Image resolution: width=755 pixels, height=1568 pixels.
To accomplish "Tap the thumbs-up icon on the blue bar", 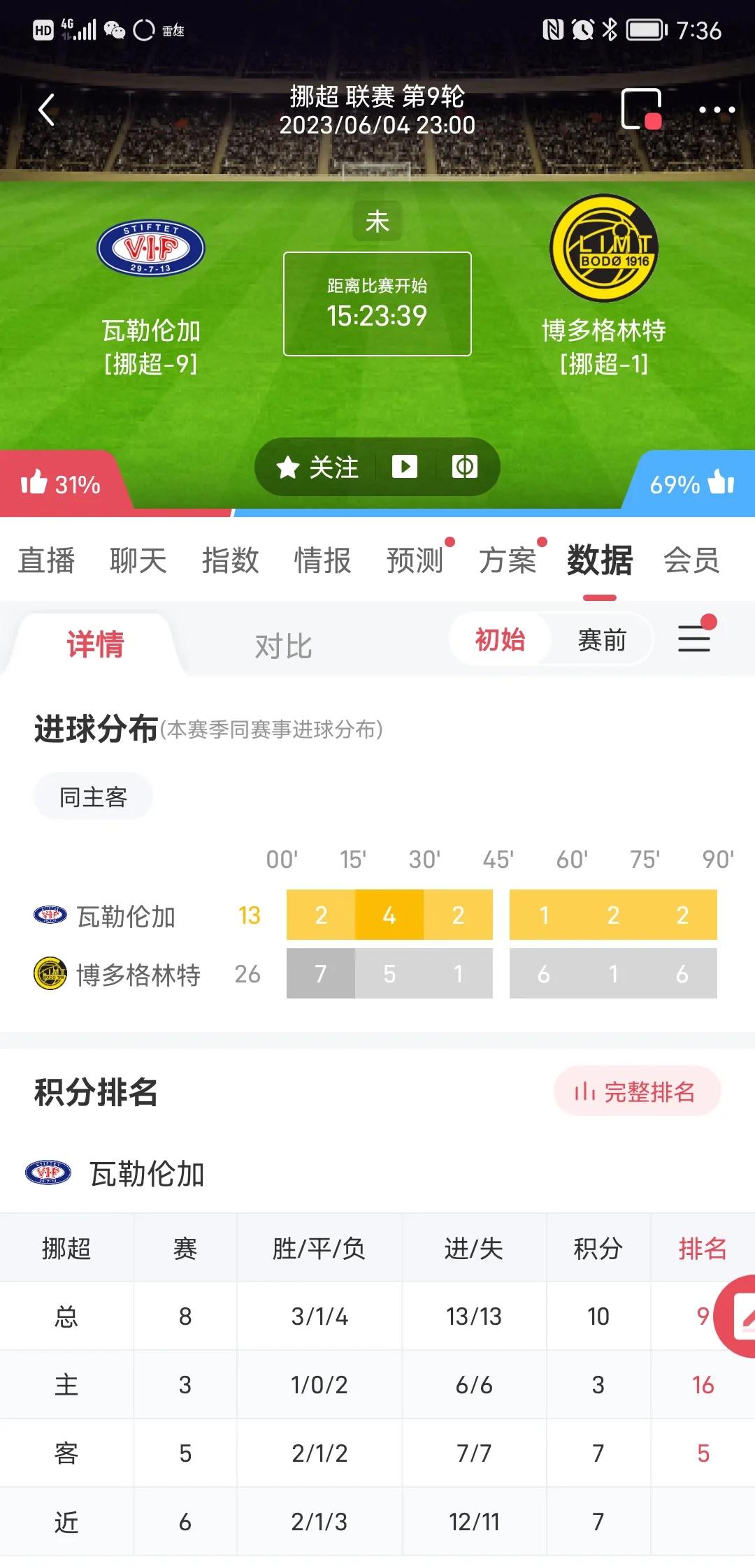I will 721,482.
